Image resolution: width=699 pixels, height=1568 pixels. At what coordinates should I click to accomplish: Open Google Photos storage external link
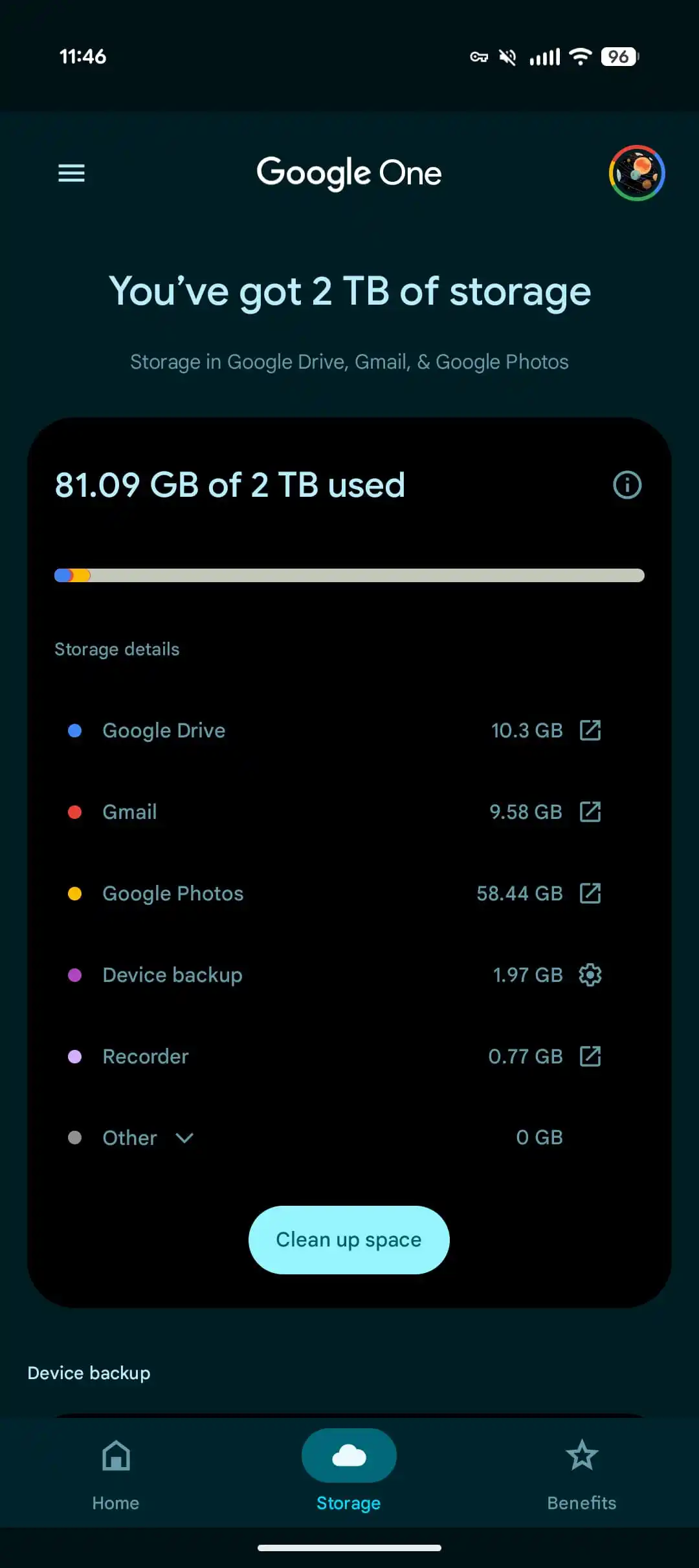pos(590,893)
